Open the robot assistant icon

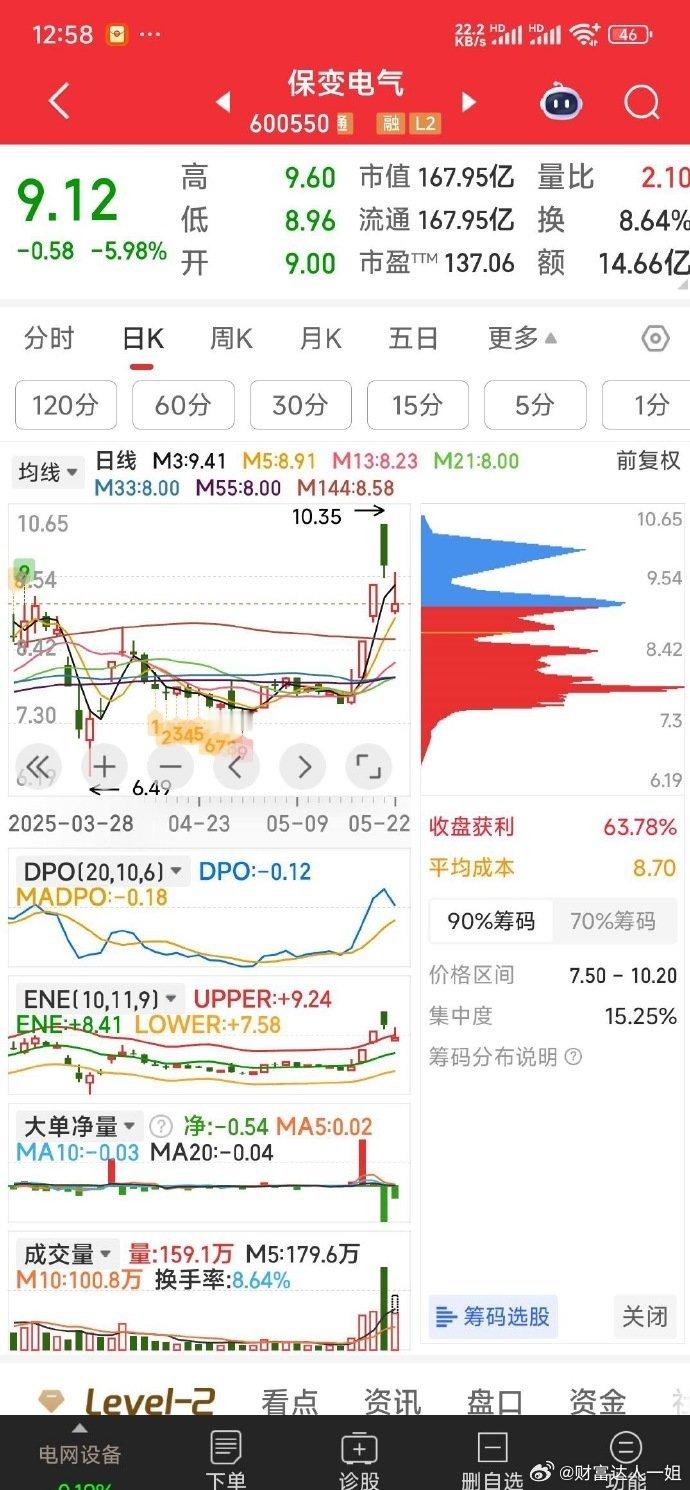tap(561, 102)
